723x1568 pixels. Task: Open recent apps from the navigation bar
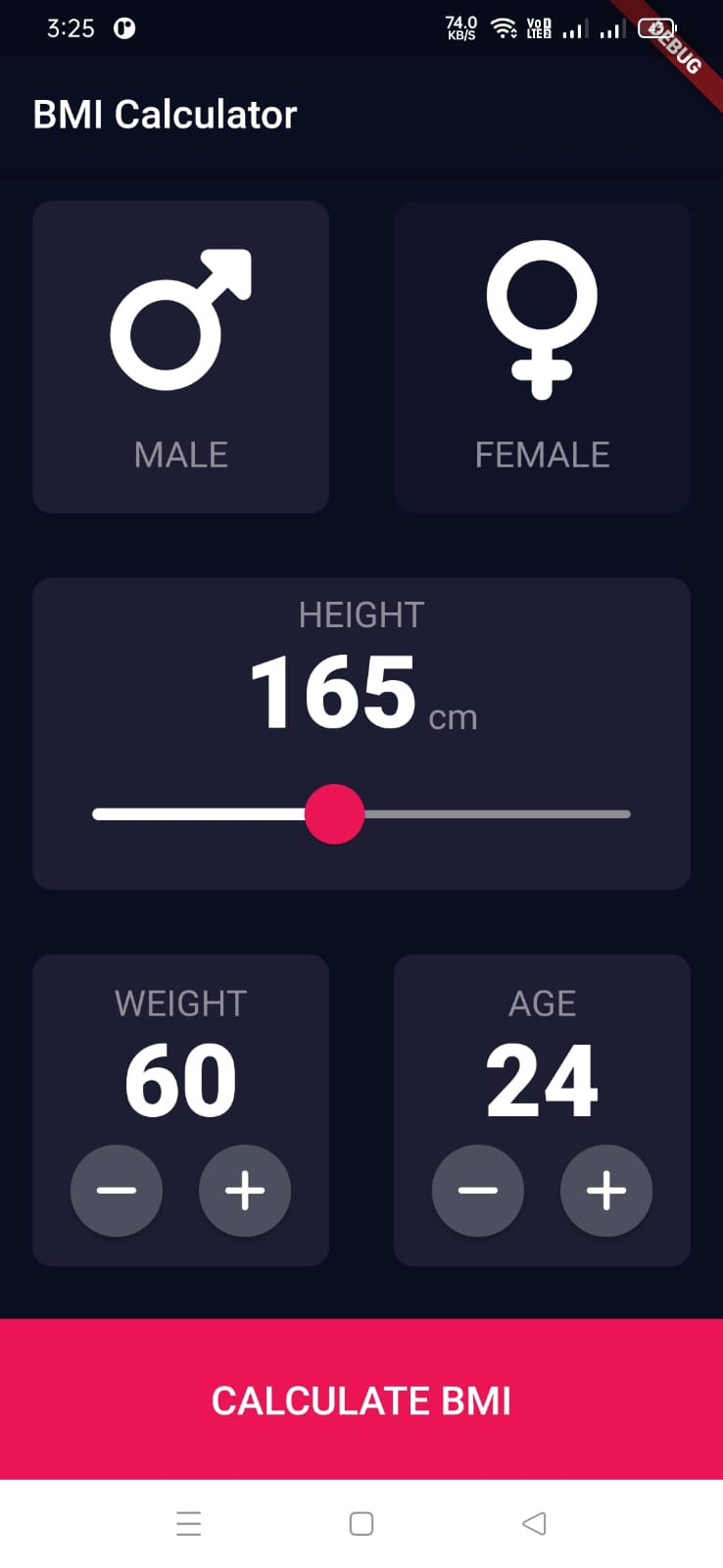click(x=189, y=1524)
